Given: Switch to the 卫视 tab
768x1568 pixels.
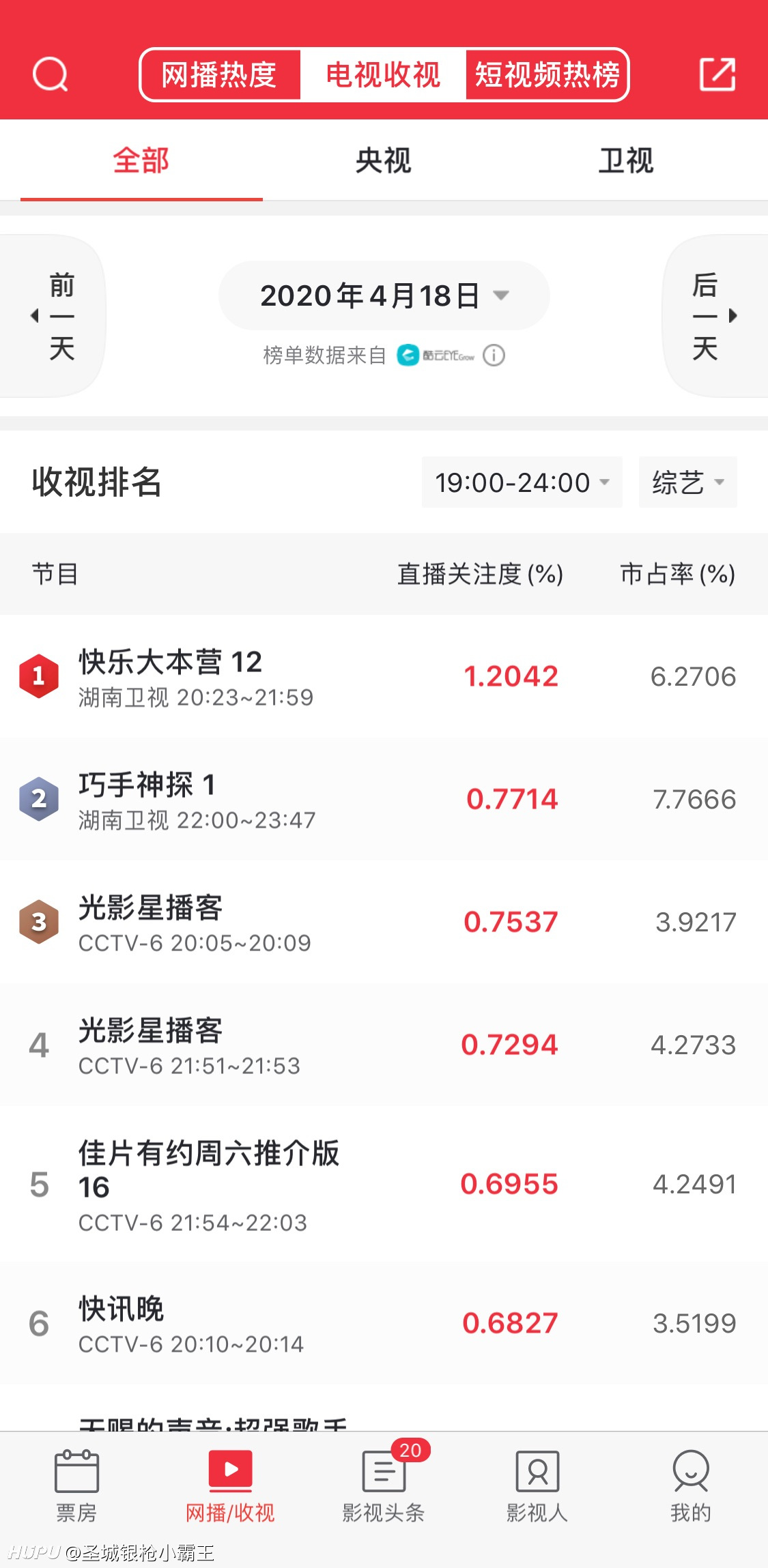Looking at the screenshot, I should [x=626, y=161].
